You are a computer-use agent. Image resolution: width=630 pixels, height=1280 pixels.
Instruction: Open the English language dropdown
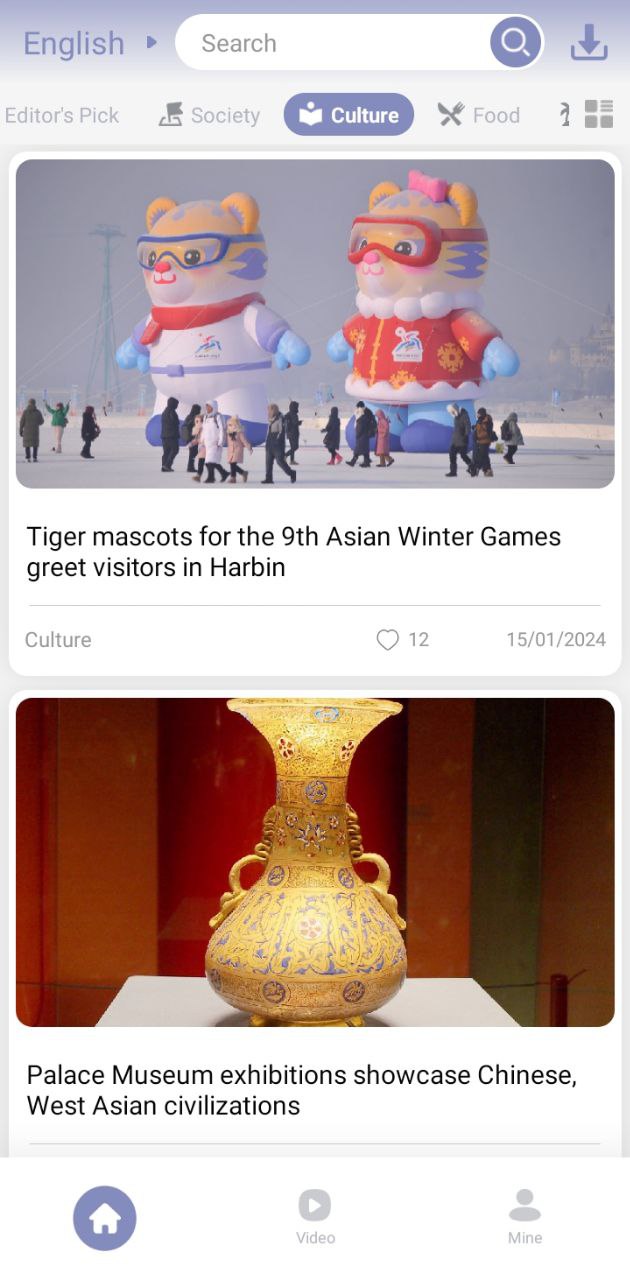tap(88, 43)
